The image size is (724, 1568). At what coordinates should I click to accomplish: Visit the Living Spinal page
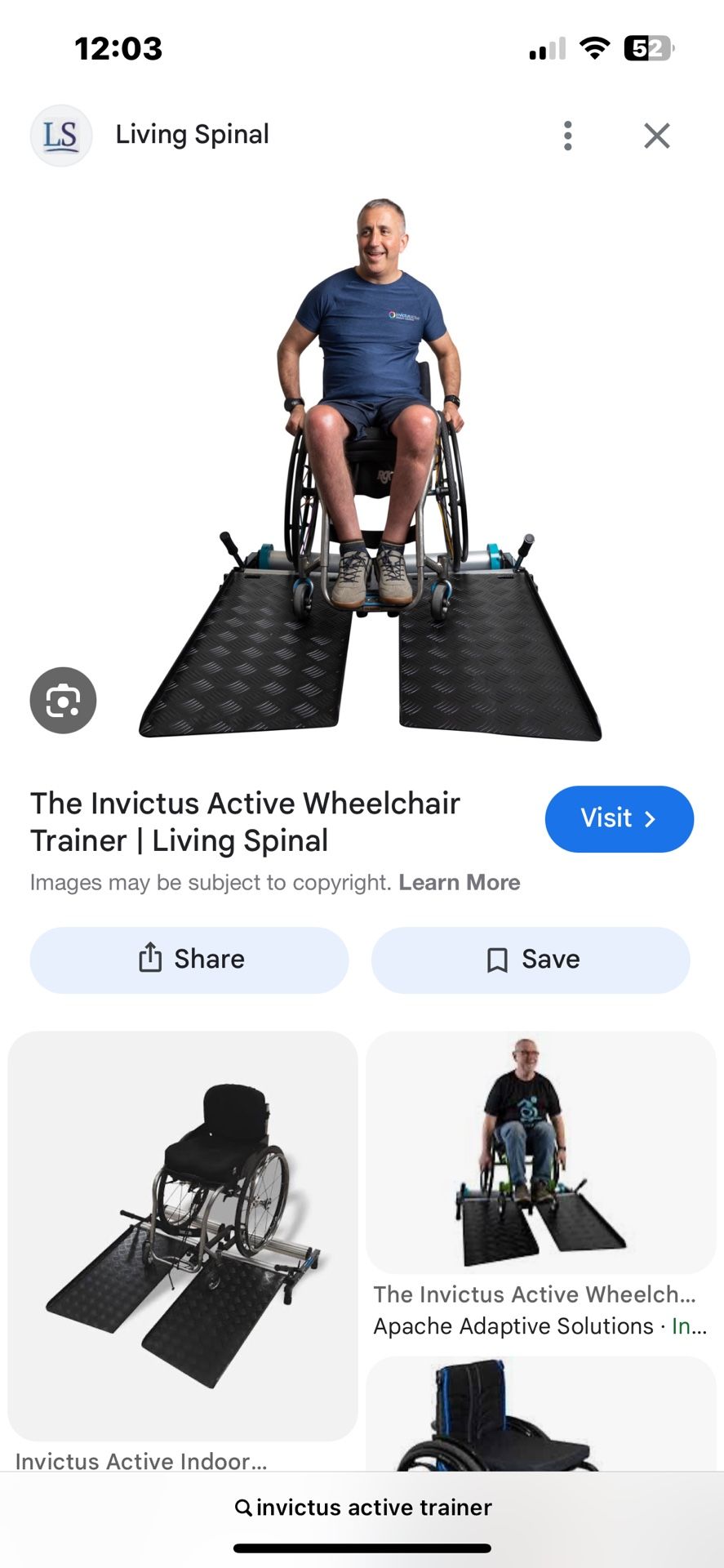pos(619,819)
